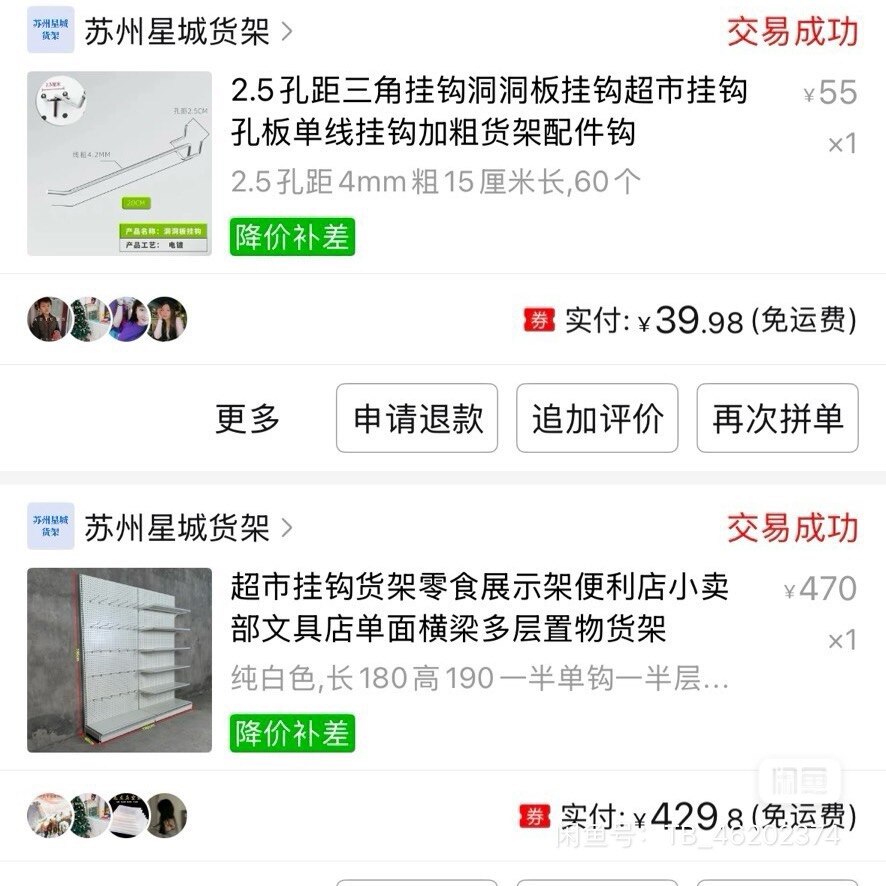Tap 降价补差 under the 货架 item
This screenshot has width=886, height=886.
click(292, 733)
